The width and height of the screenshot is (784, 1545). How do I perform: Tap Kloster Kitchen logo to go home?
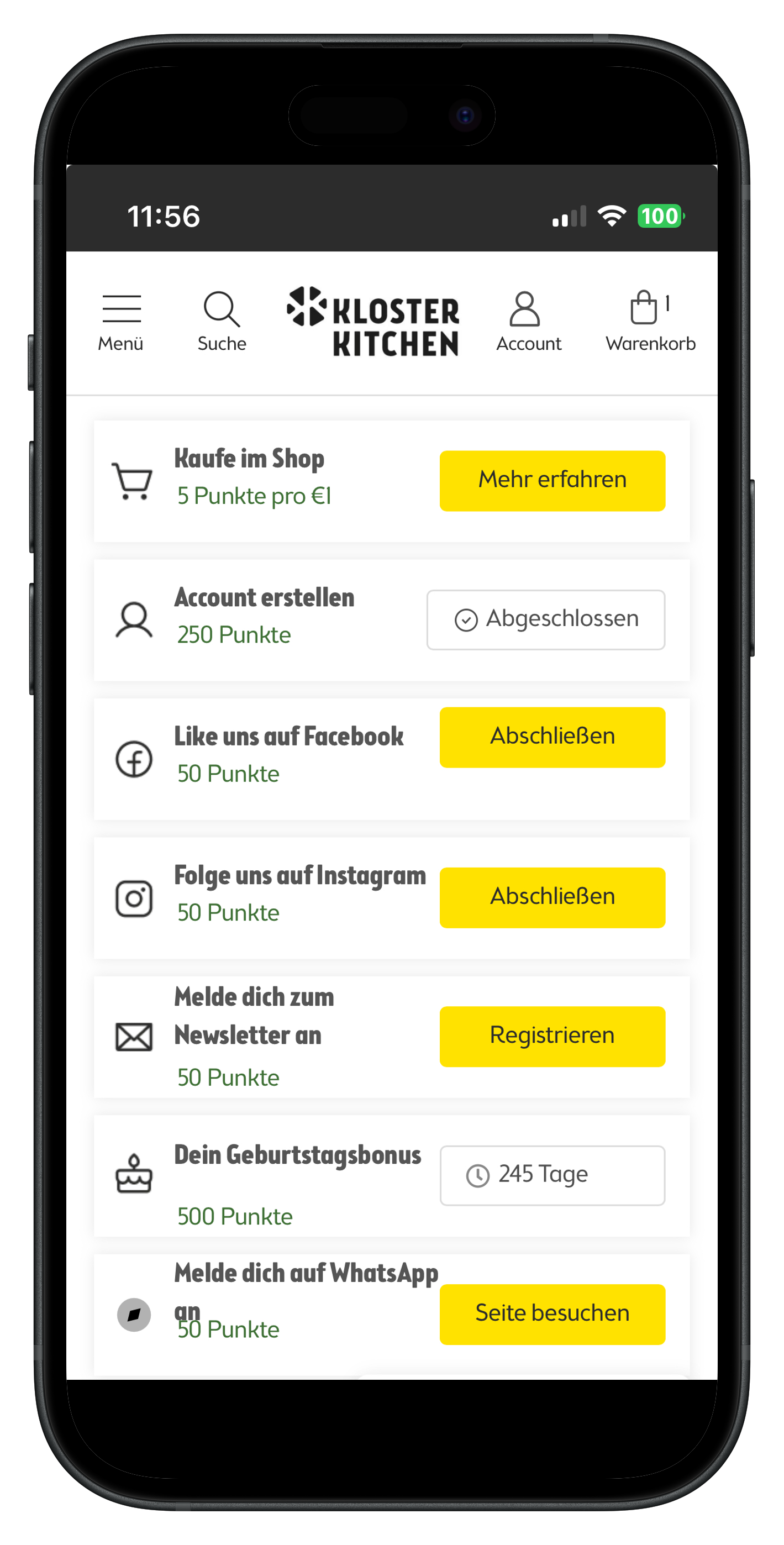pos(373,322)
